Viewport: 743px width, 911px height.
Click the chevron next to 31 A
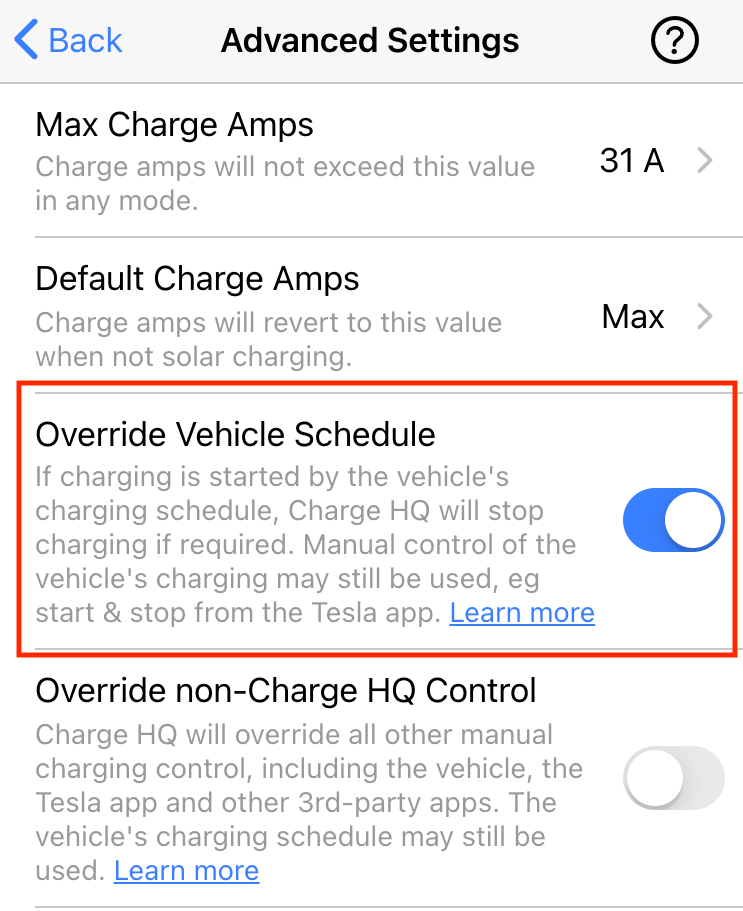pyautogui.click(x=706, y=160)
